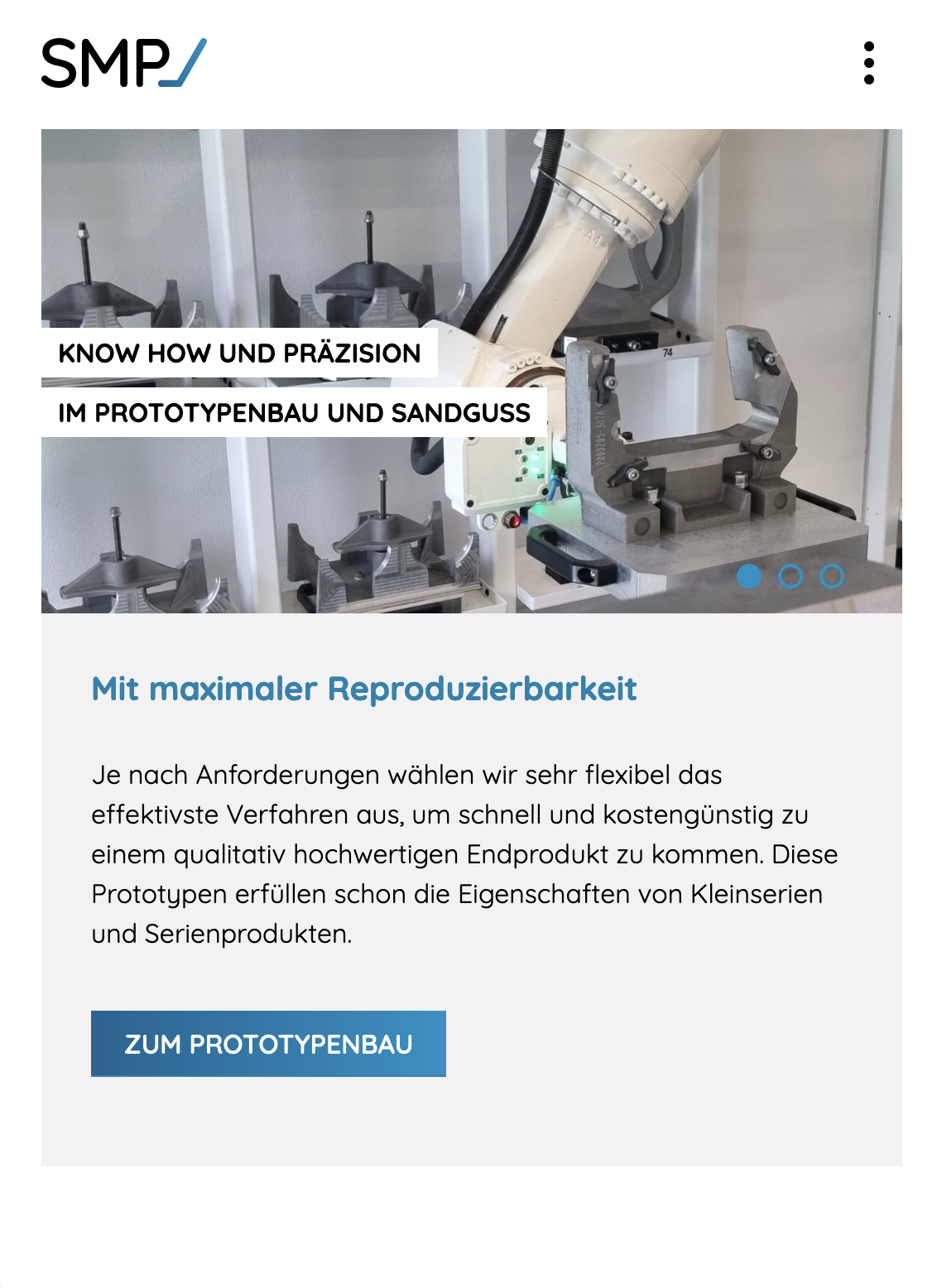Open Zum Prototypenbau button
Viewport: 942px width, 1288px height.
pos(268,1044)
